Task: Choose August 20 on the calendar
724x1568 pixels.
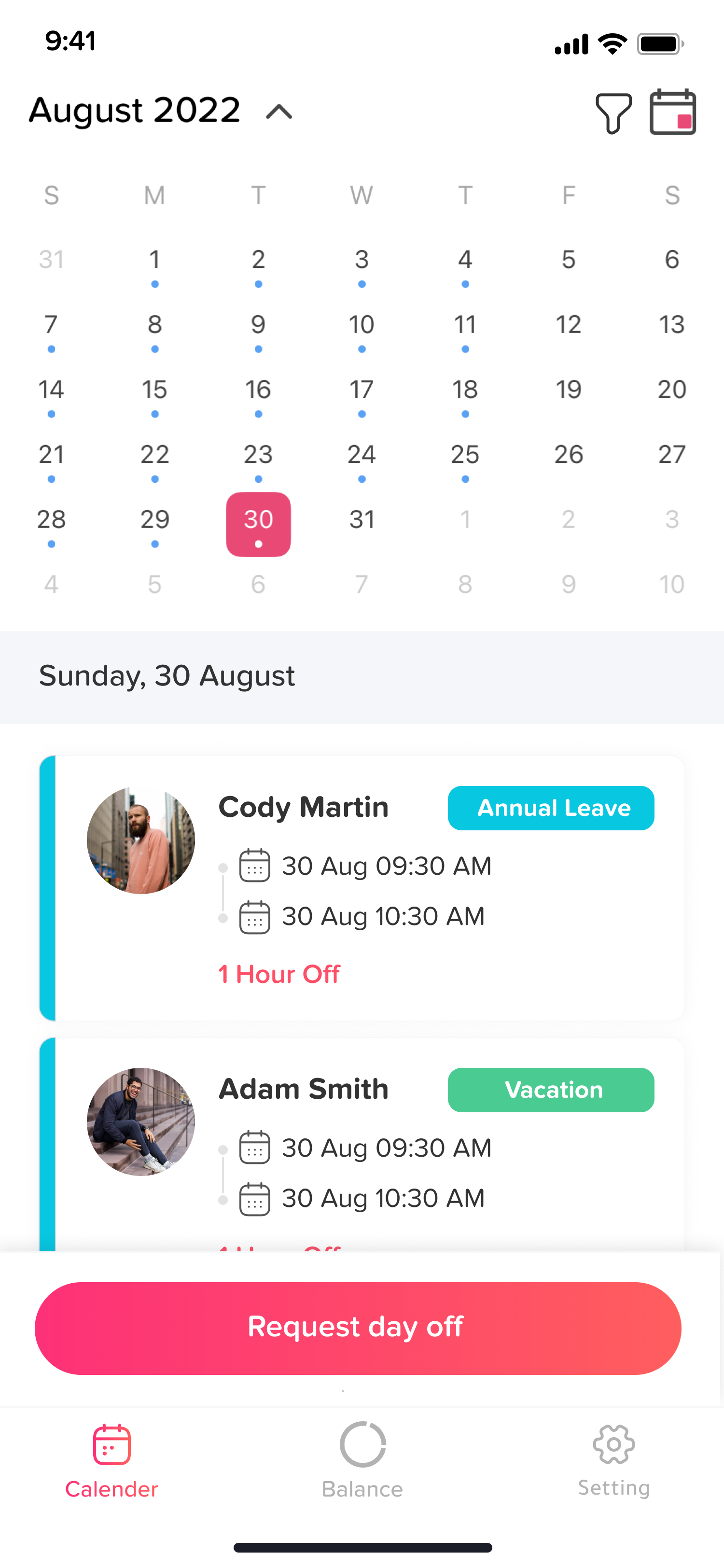Action: (672, 390)
